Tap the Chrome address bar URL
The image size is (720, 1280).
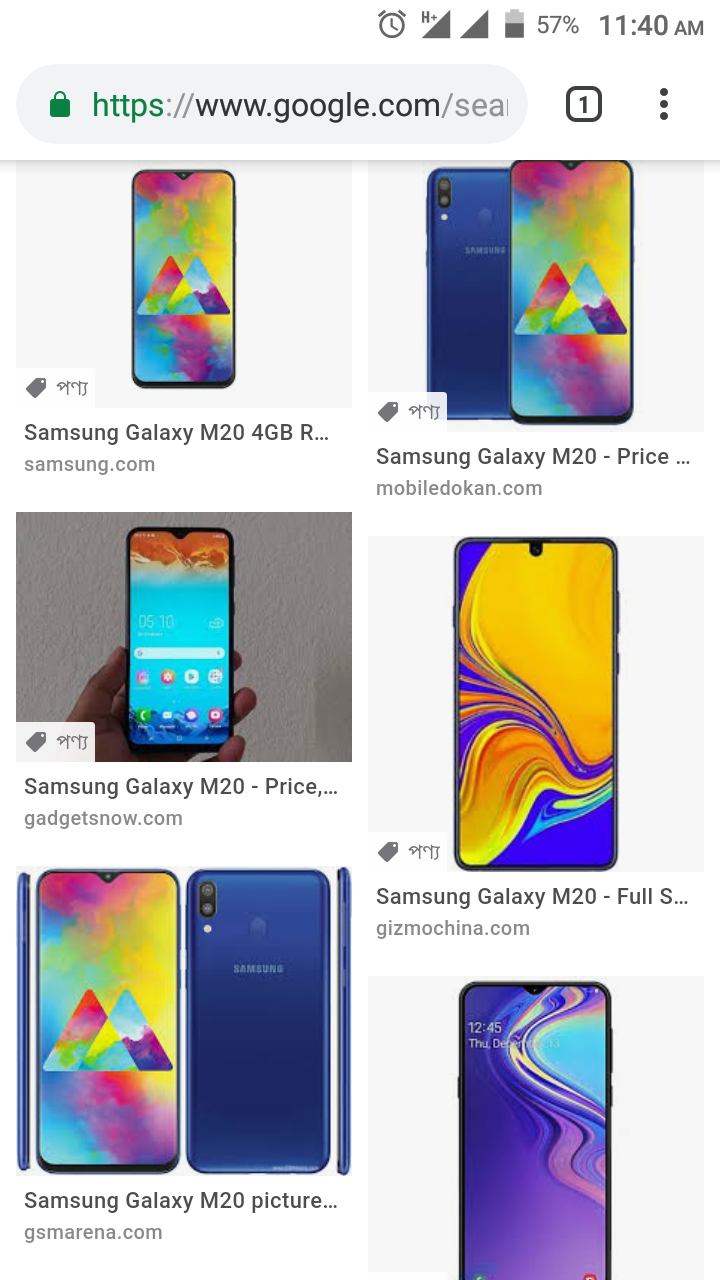point(298,105)
